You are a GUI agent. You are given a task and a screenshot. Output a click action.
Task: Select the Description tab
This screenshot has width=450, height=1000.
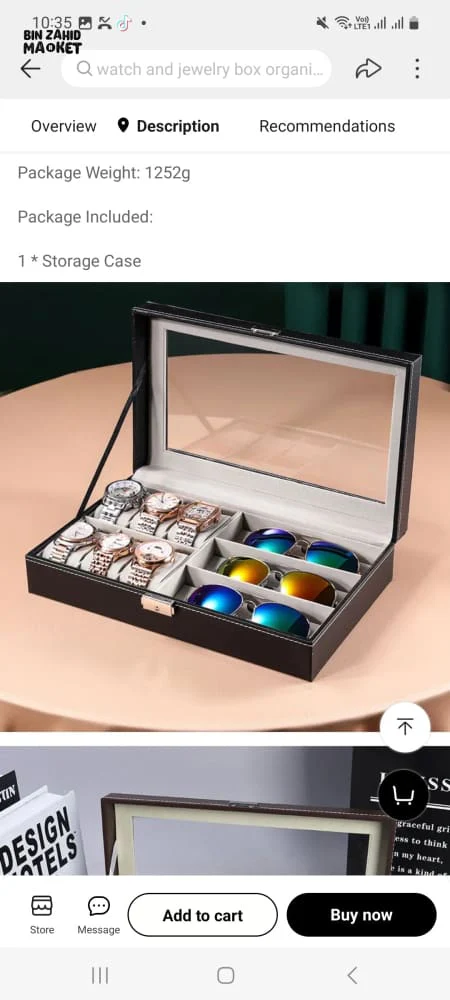[x=169, y=126]
